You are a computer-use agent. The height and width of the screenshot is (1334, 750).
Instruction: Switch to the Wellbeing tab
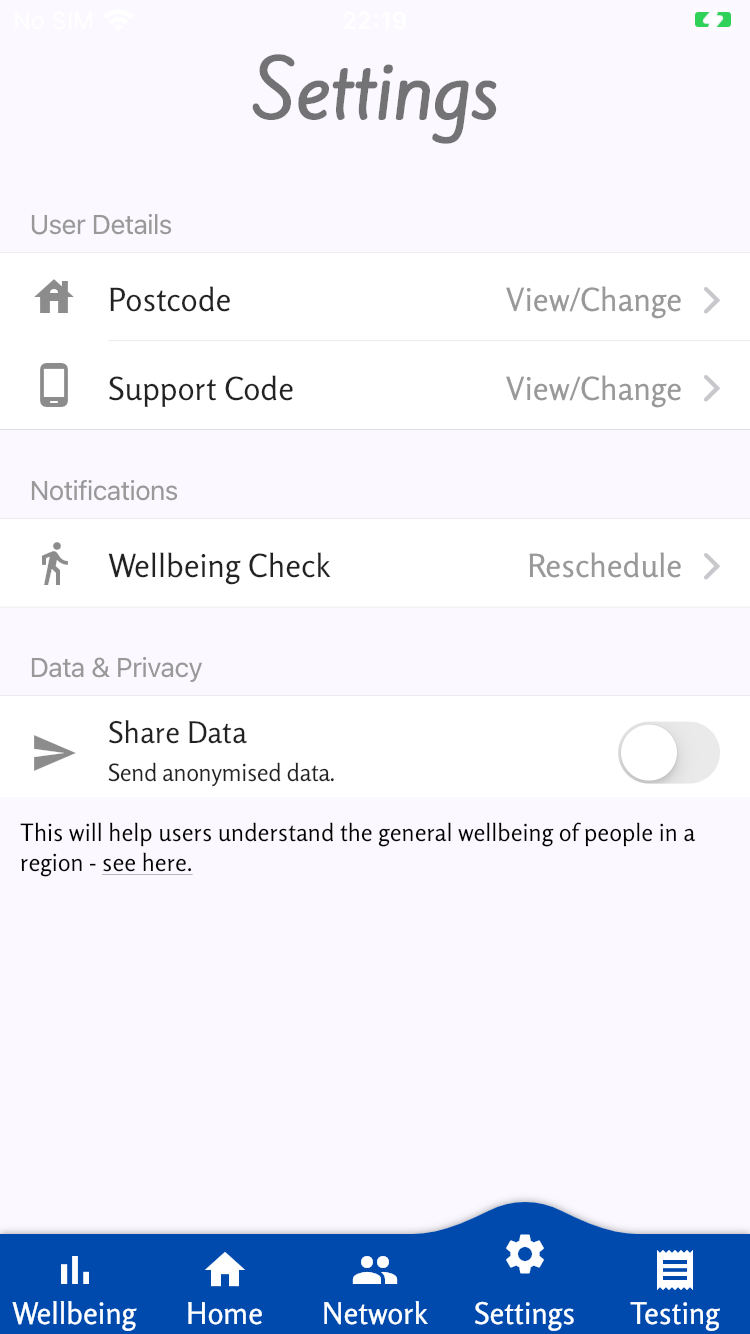[75, 1290]
